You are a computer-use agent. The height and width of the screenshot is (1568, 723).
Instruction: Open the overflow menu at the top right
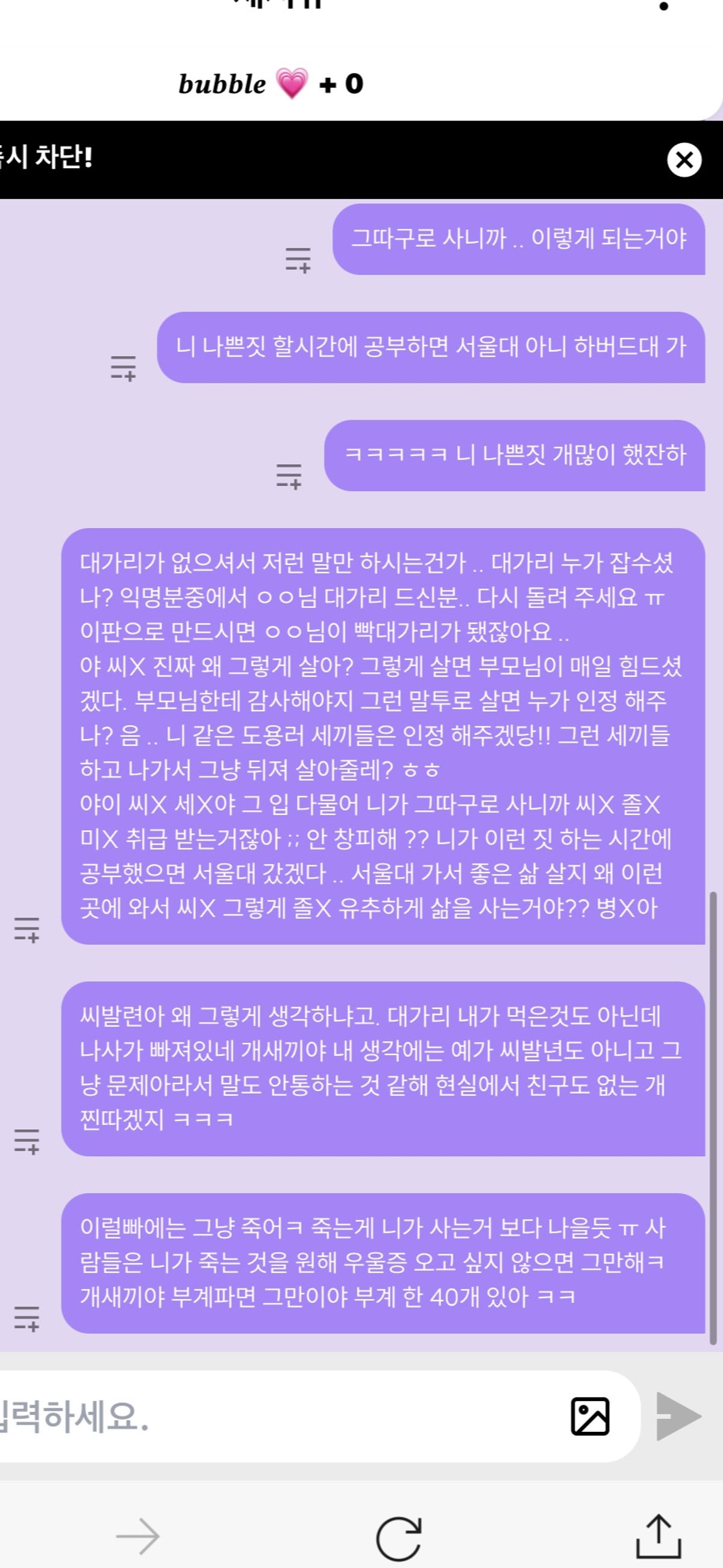click(663, 6)
